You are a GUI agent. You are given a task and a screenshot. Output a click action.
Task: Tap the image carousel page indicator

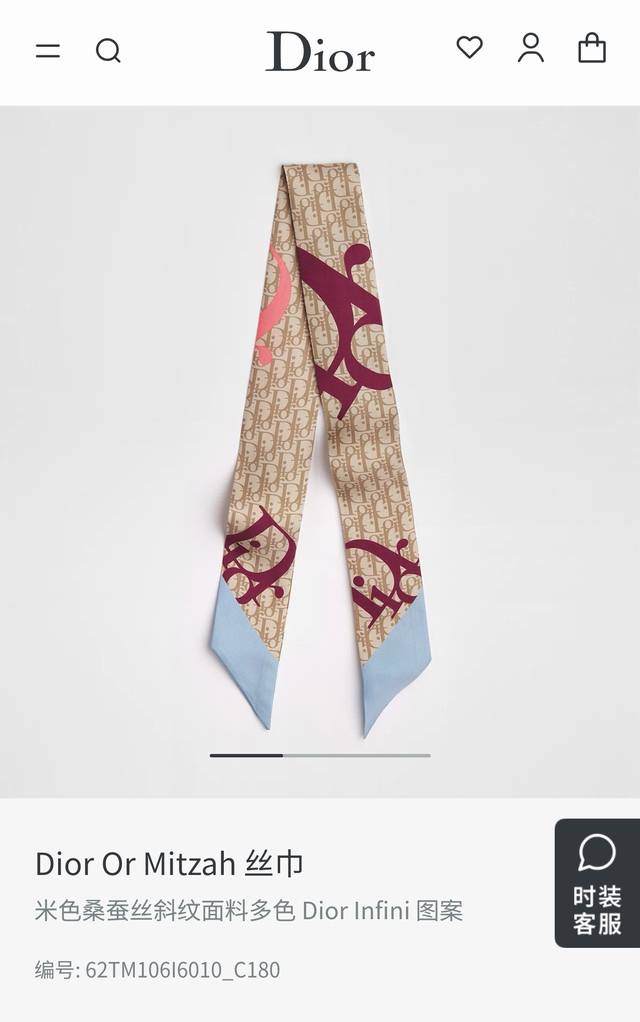320,755
